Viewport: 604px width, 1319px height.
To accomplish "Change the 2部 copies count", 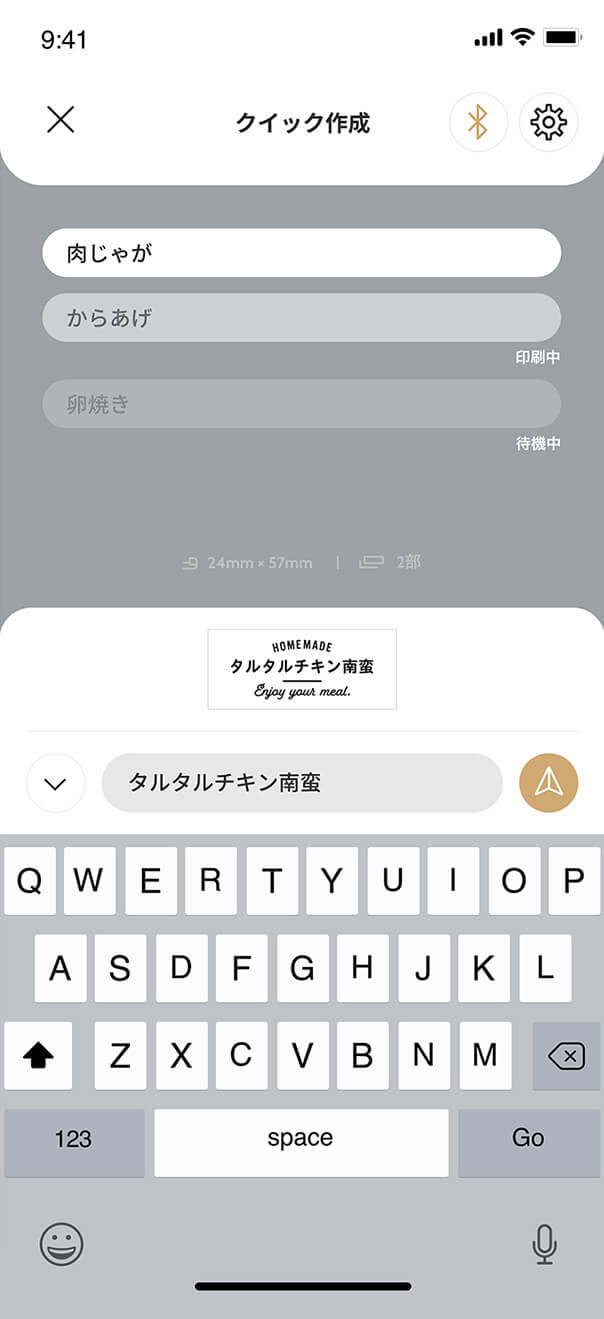I will pos(391,563).
